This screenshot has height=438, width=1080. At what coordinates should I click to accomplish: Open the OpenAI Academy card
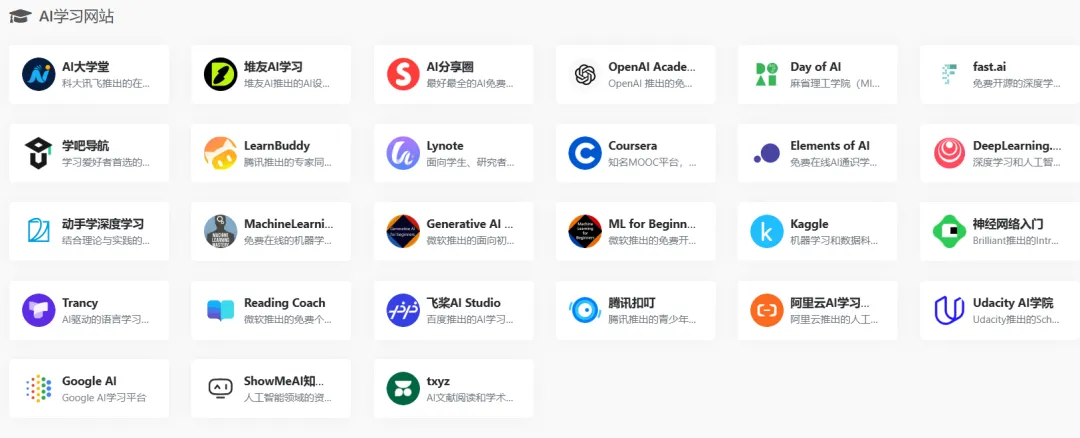pos(636,74)
